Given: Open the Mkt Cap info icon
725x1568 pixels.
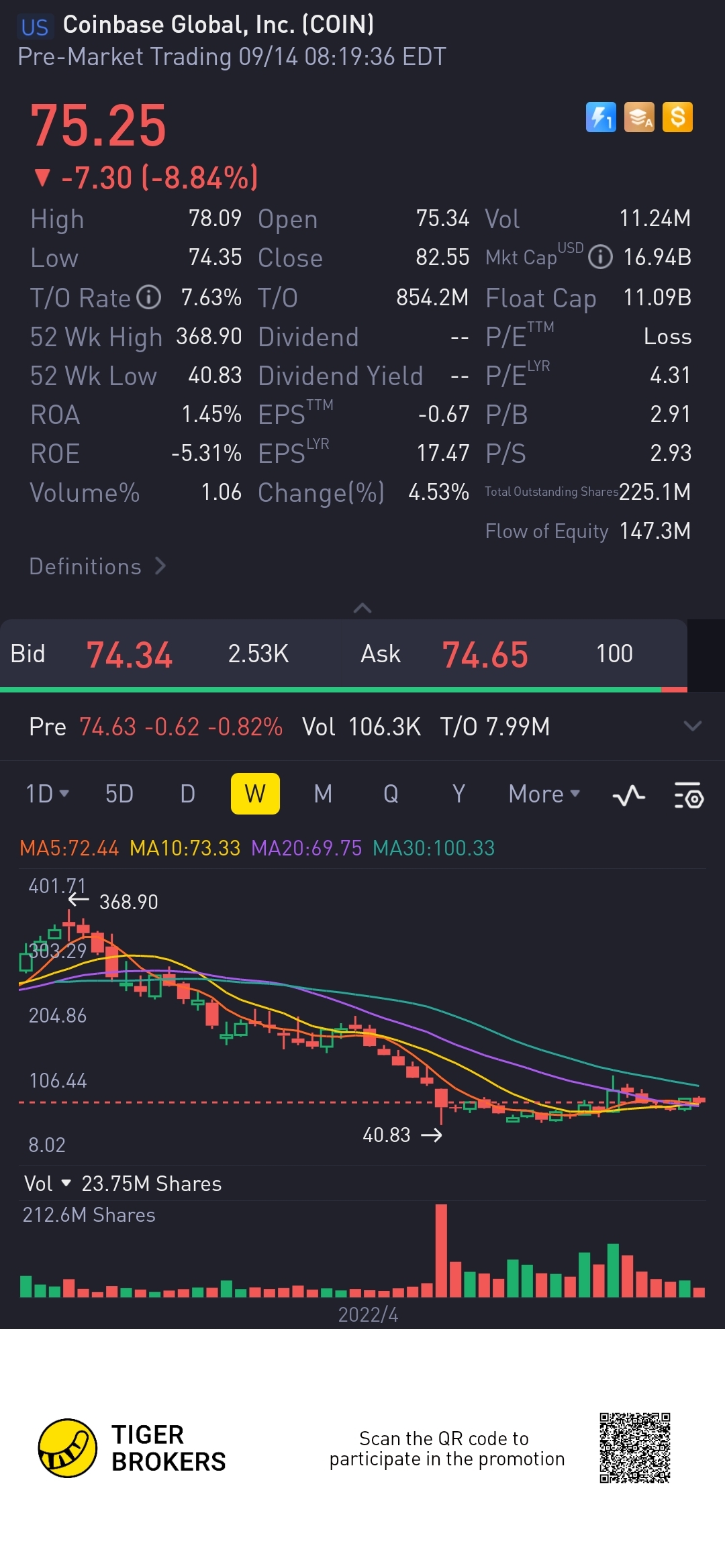Looking at the screenshot, I should point(600,257).
